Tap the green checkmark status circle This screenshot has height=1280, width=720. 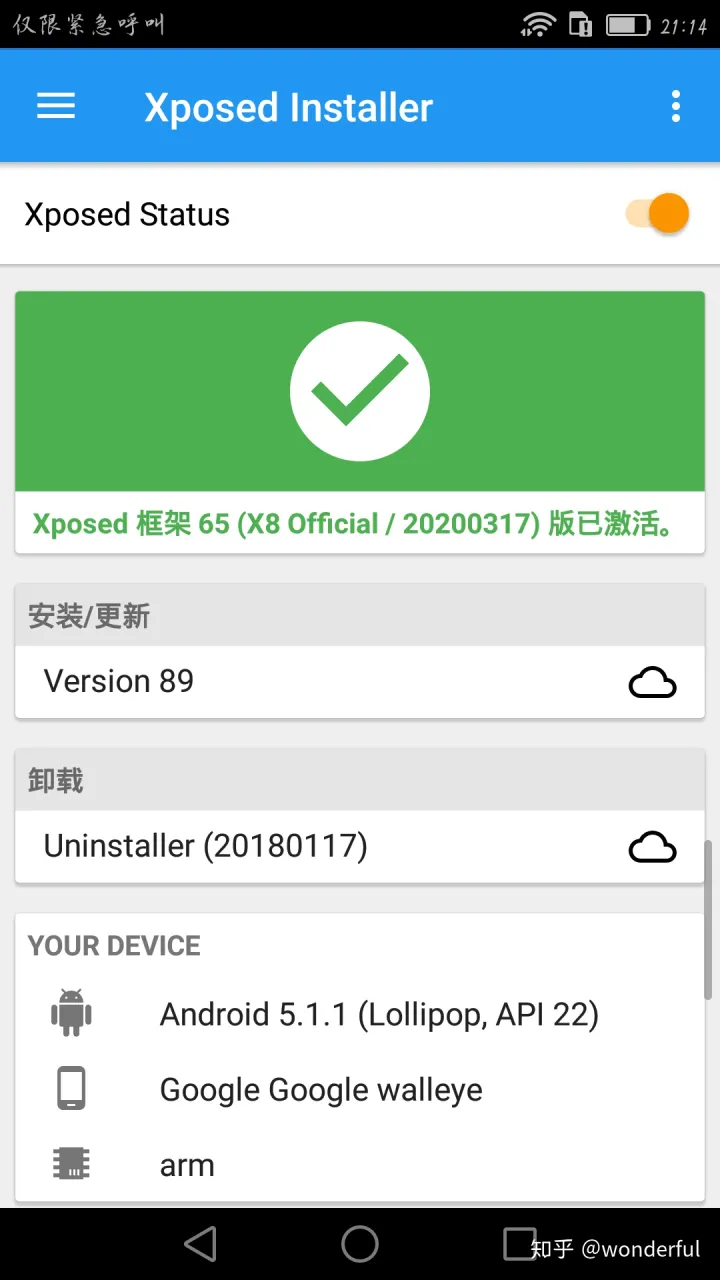(x=360, y=390)
